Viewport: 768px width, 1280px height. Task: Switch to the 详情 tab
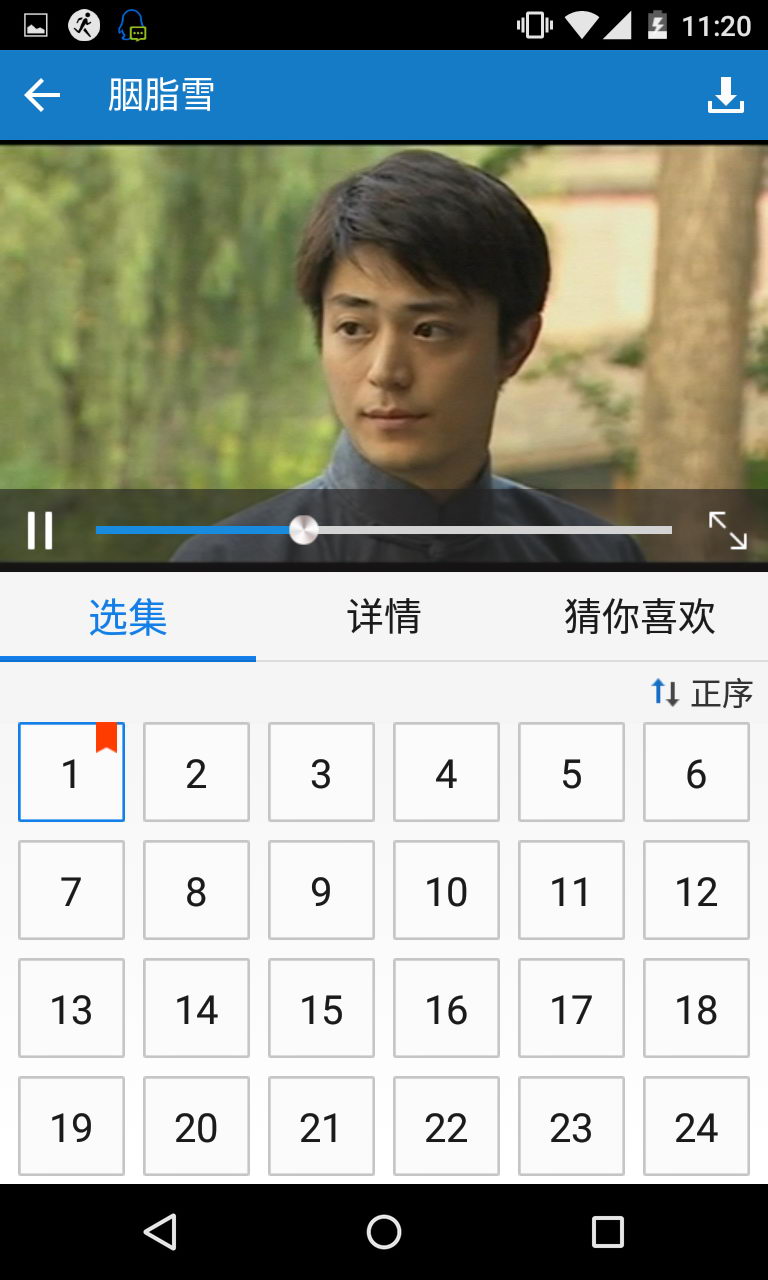click(384, 616)
